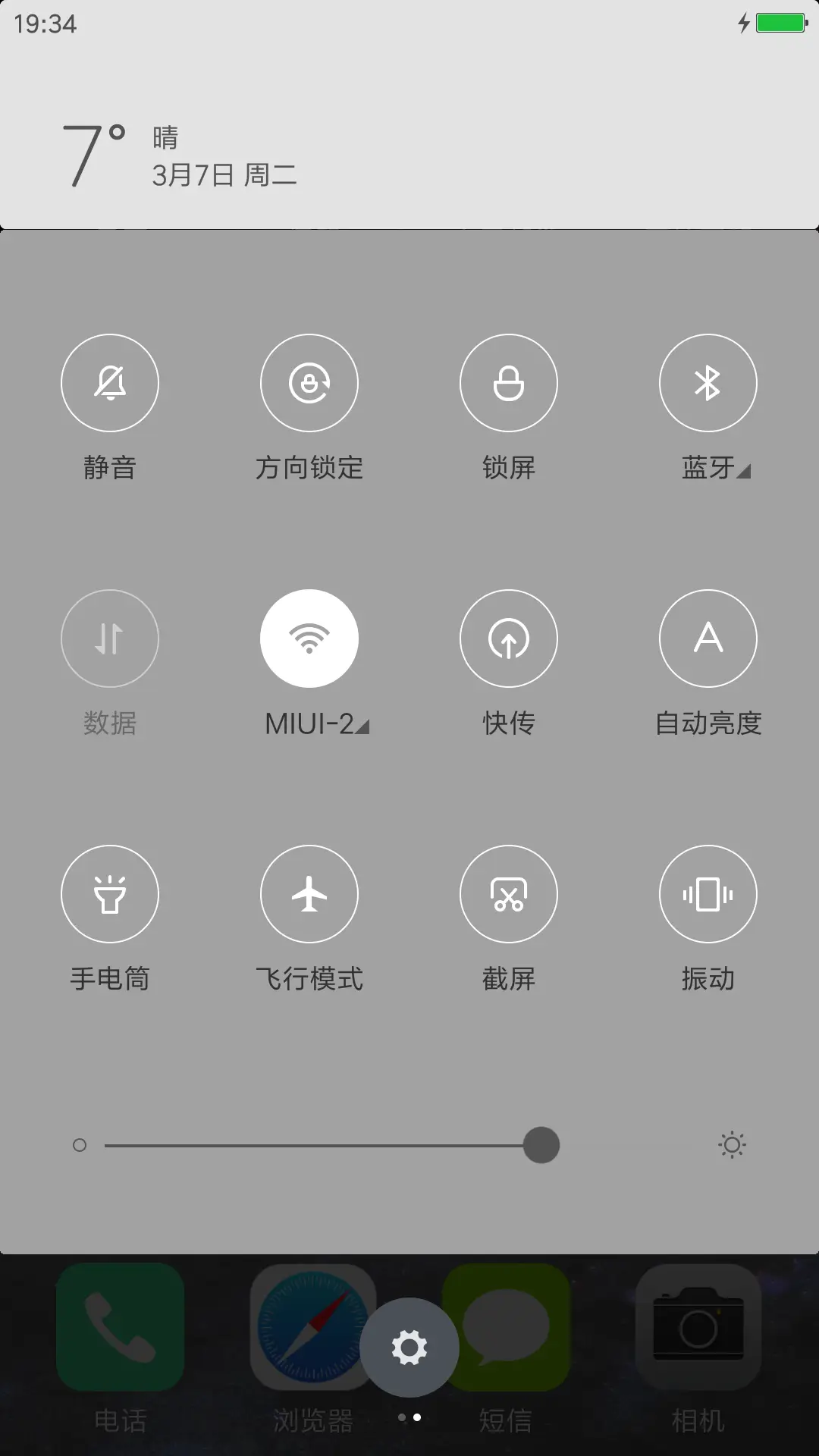
Task: Open the 截屏 screenshot tool
Action: coord(509,894)
